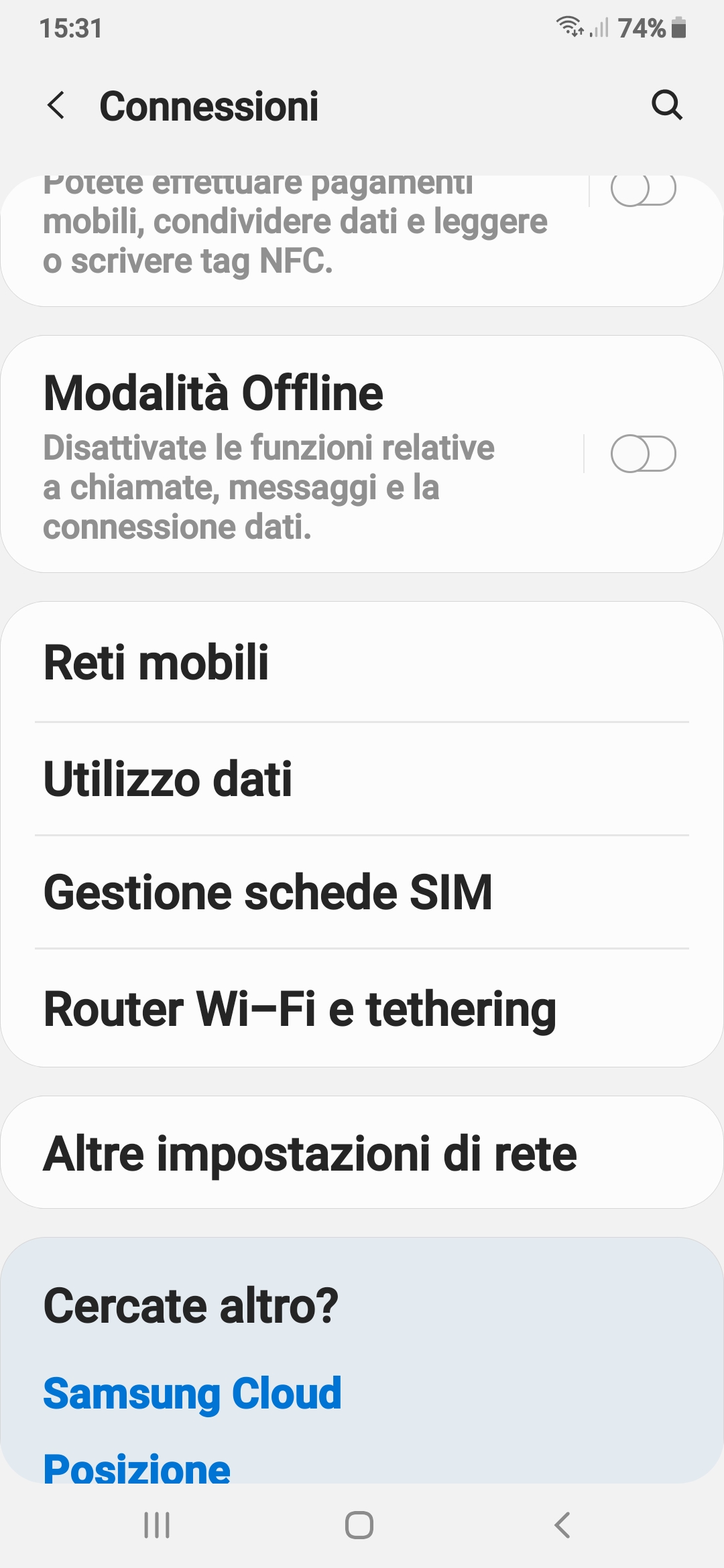
Task: Follow the Samsung Cloud link
Action: (192, 1393)
